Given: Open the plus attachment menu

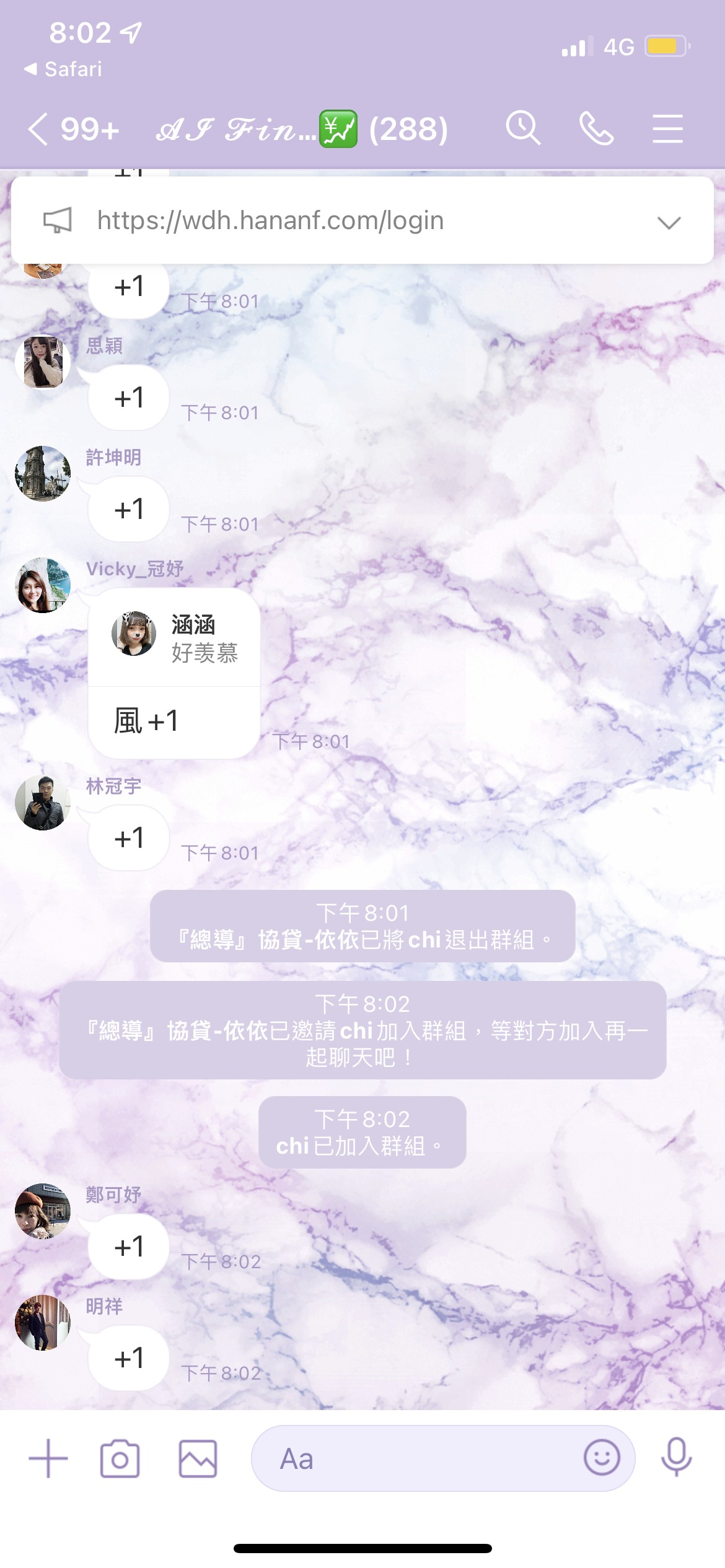Looking at the screenshot, I should [x=48, y=1458].
